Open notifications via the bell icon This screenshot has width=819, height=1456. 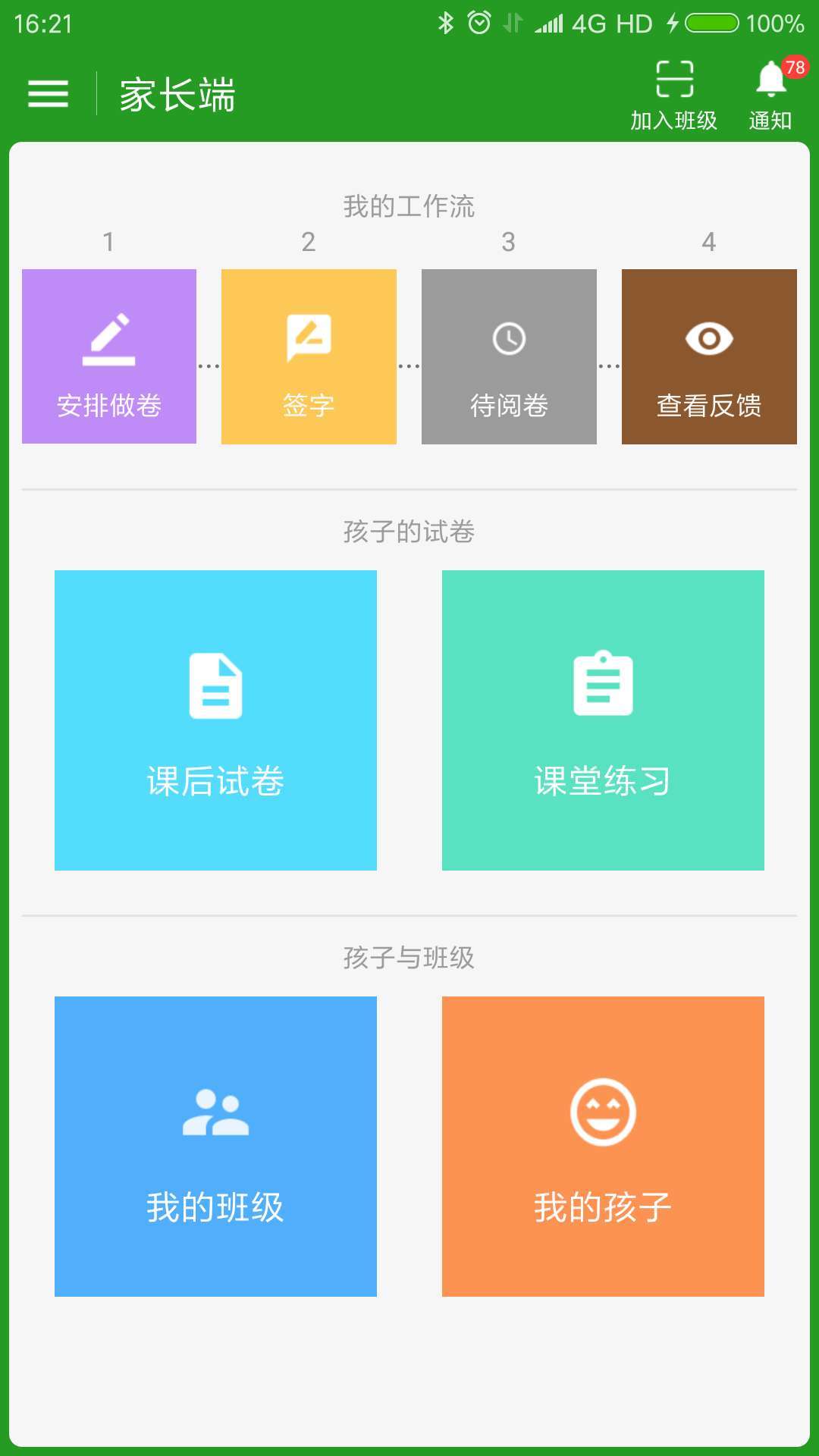[x=771, y=81]
